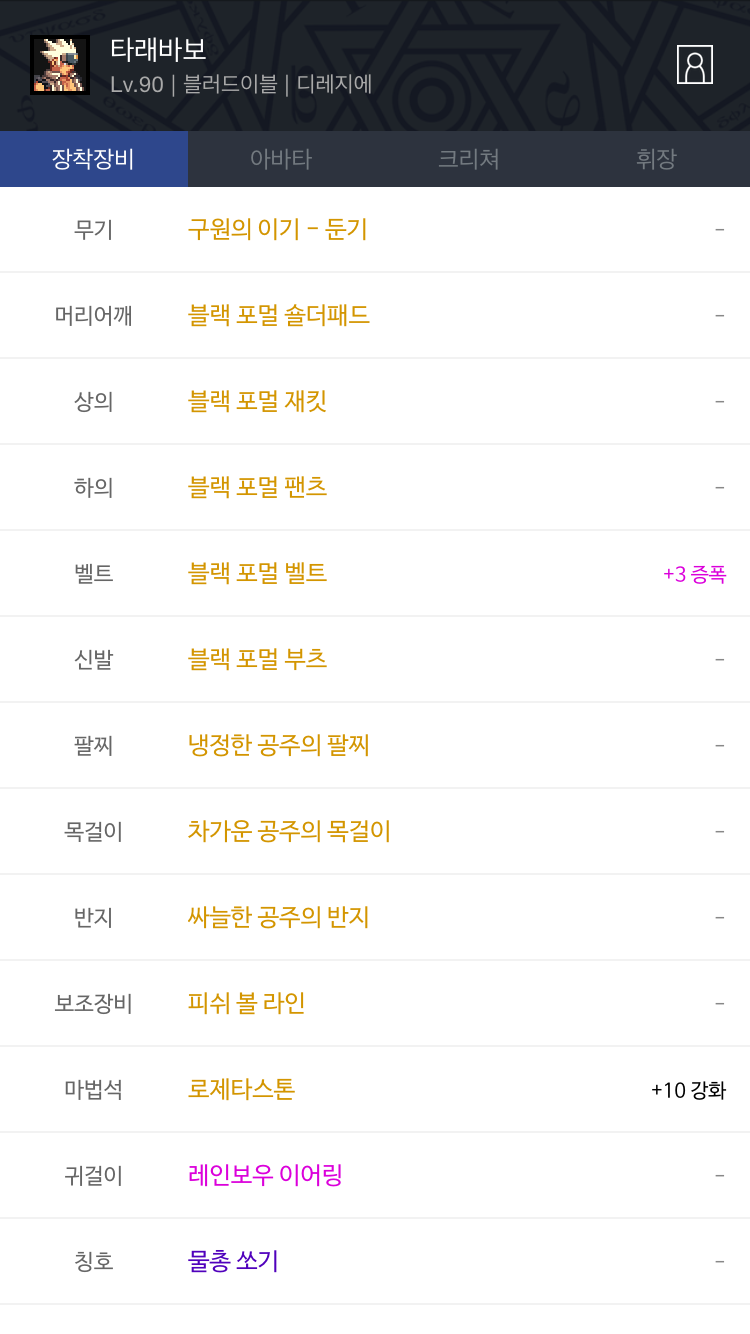Select the 장착장비 tab
The image size is (750, 1334).
click(93, 159)
